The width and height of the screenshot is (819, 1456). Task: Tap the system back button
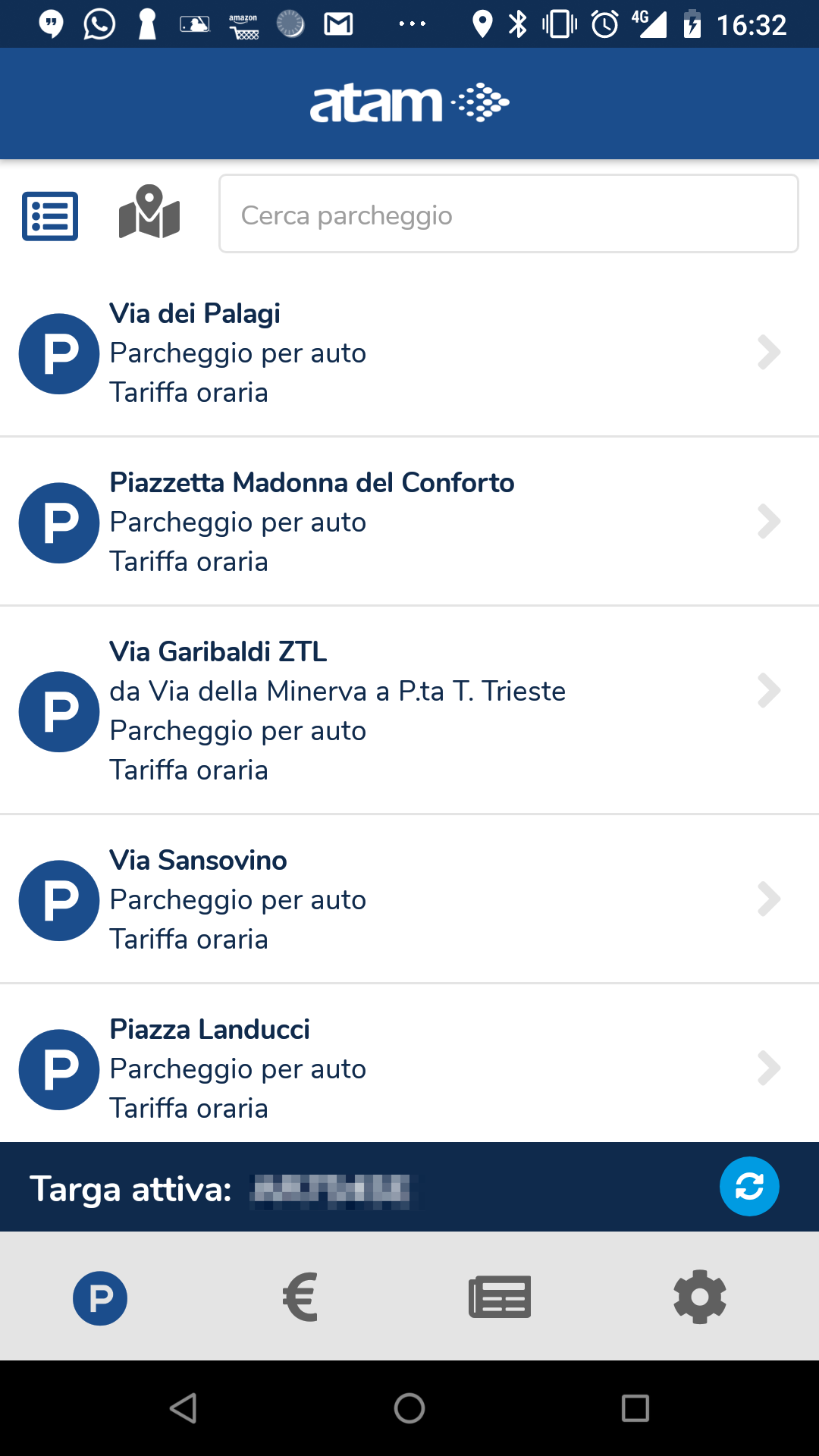184,1408
